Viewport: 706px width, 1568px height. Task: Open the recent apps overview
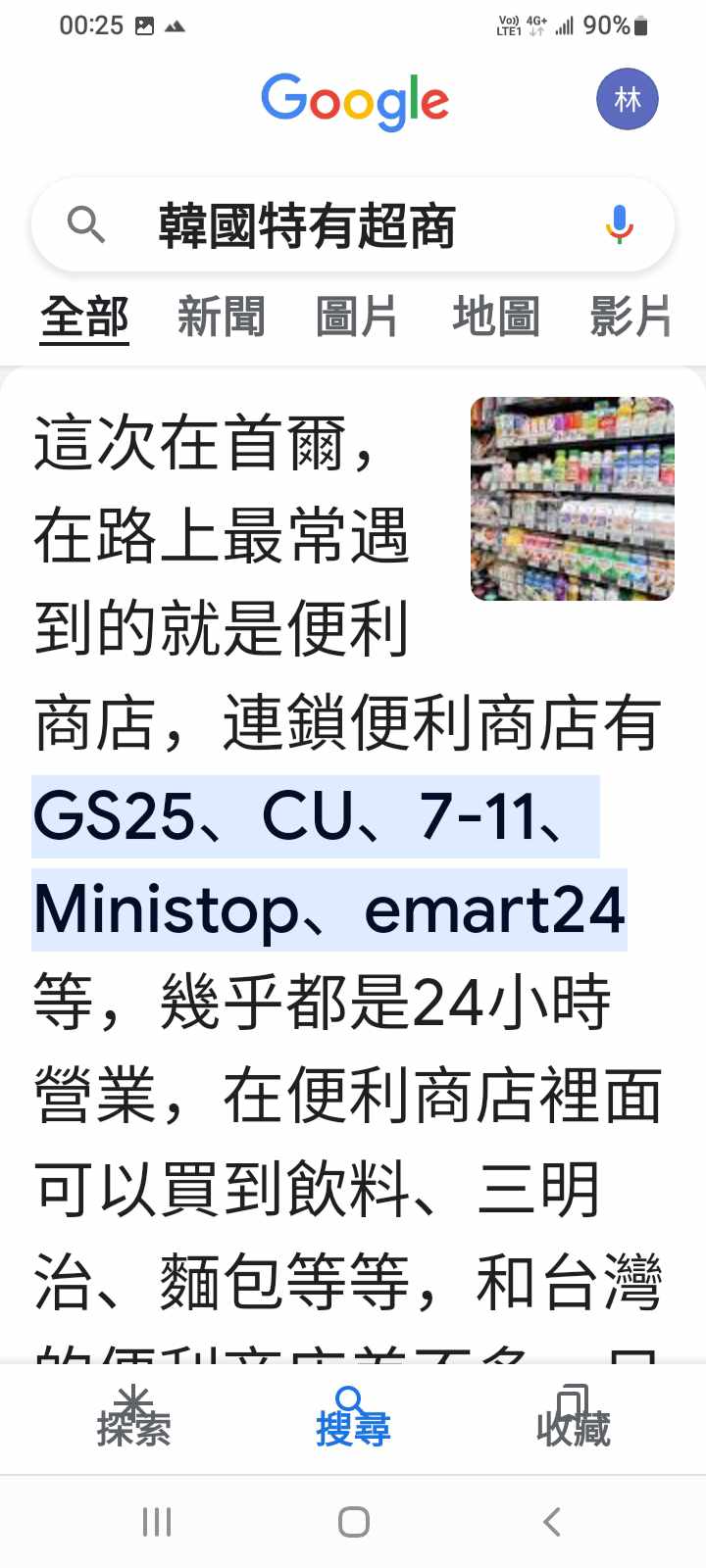pyautogui.click(x=157, y=1522)
